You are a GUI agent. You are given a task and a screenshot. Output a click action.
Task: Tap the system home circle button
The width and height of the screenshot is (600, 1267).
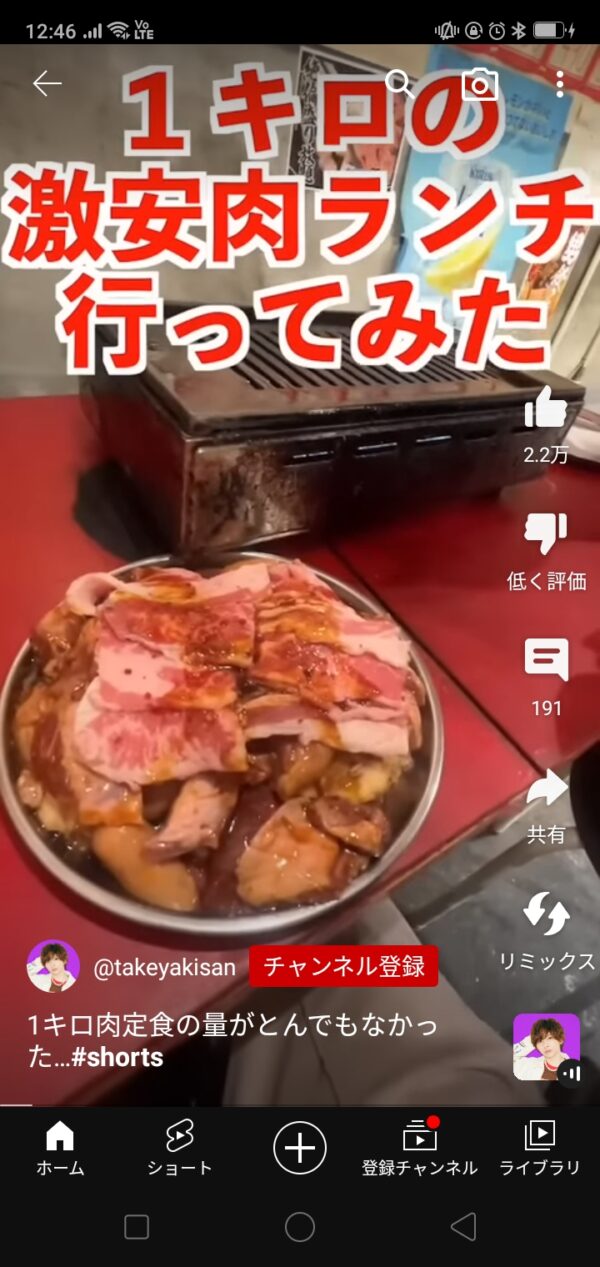(300, 1227)
